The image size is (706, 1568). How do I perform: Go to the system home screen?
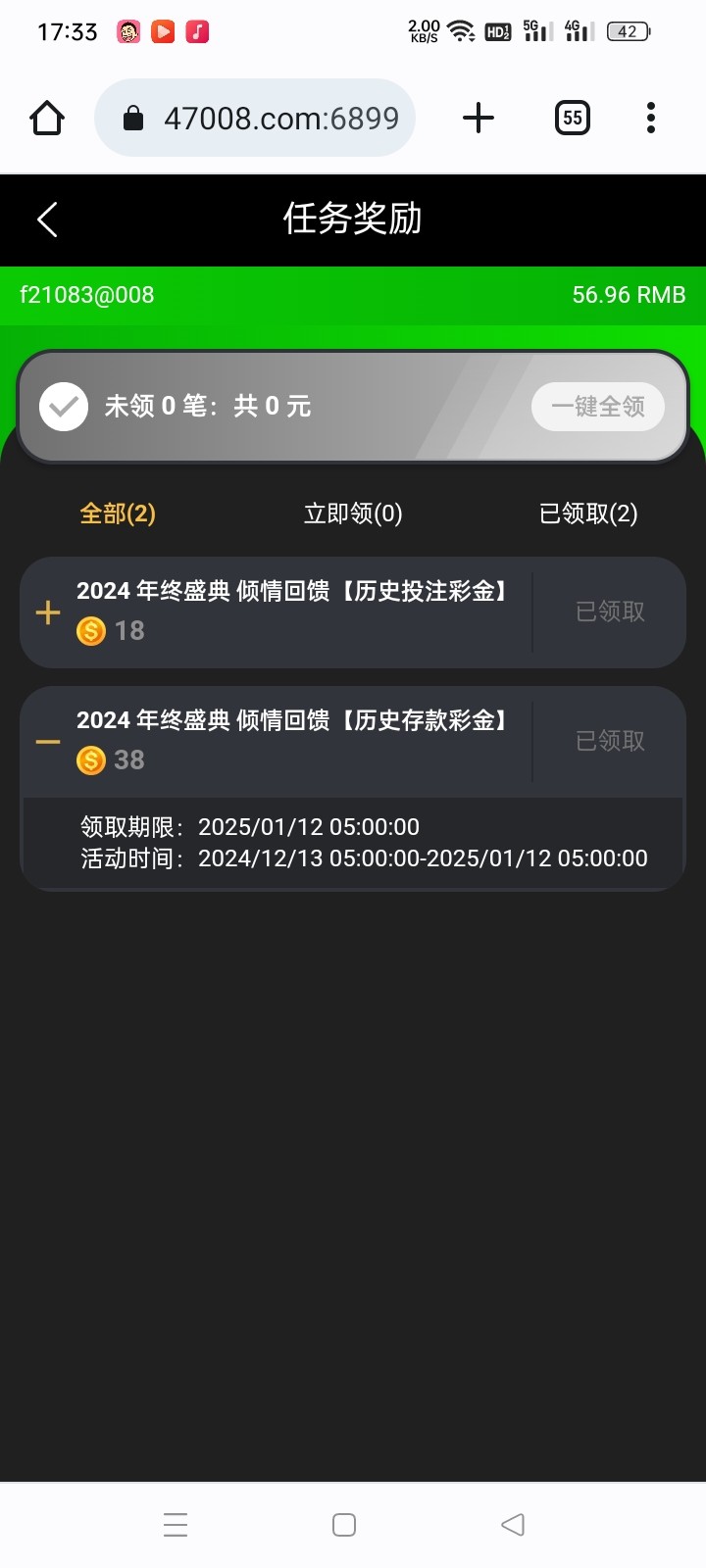(x=344, y=1525)
